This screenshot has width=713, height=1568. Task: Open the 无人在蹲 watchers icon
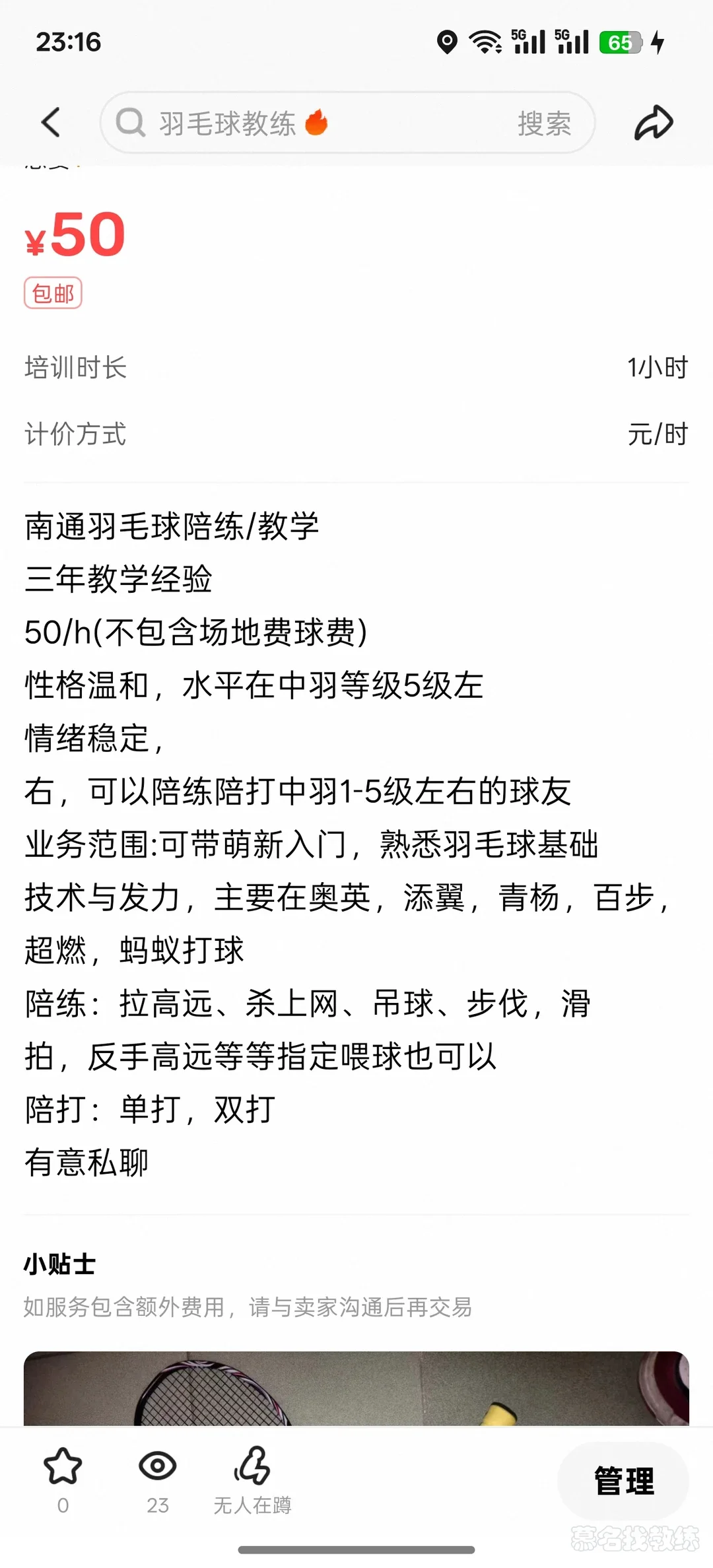click(x=252, y=1466)
